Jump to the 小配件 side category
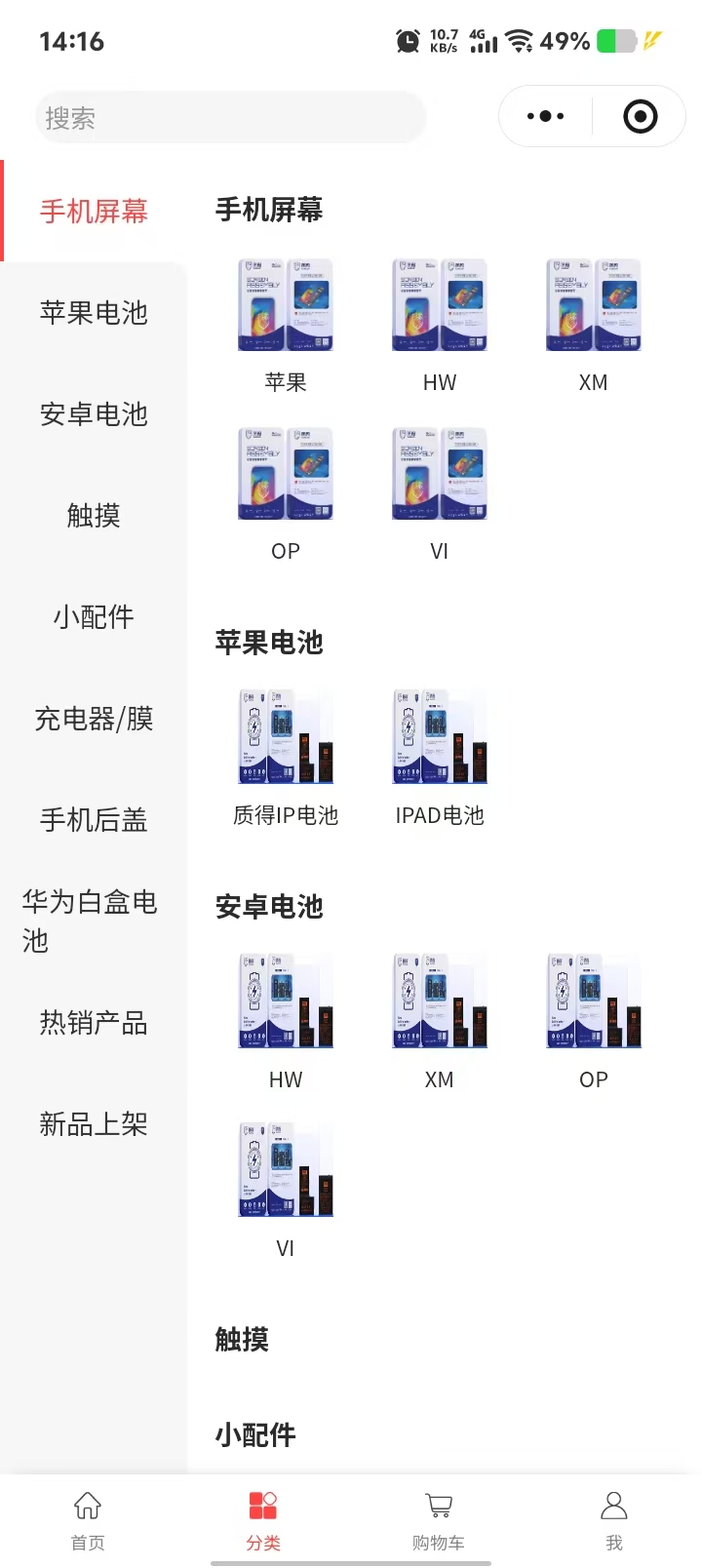This screenshot has height=1568, width=702. [x=94, y=617]
